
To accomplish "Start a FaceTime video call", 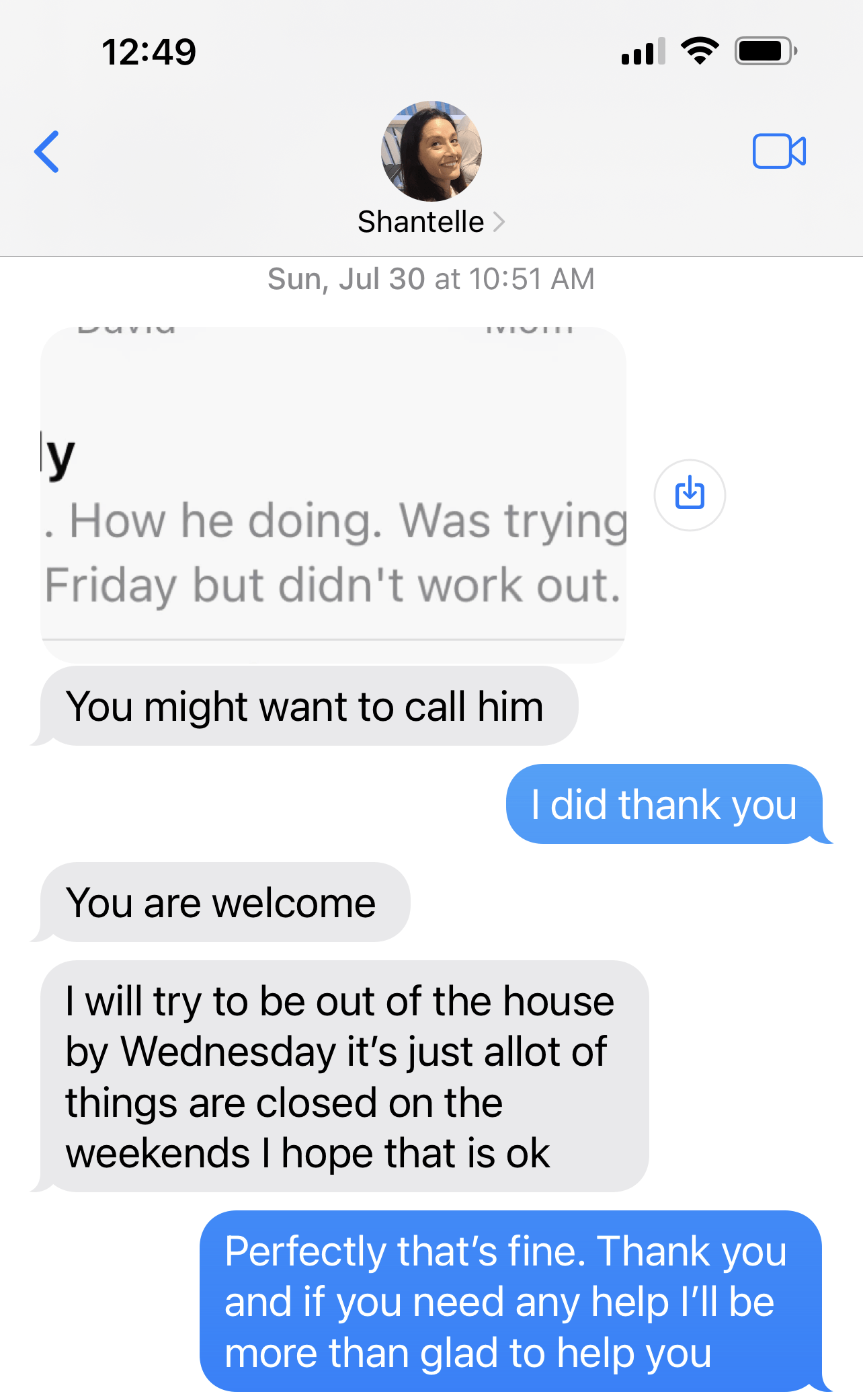I will tap(779, 151).
